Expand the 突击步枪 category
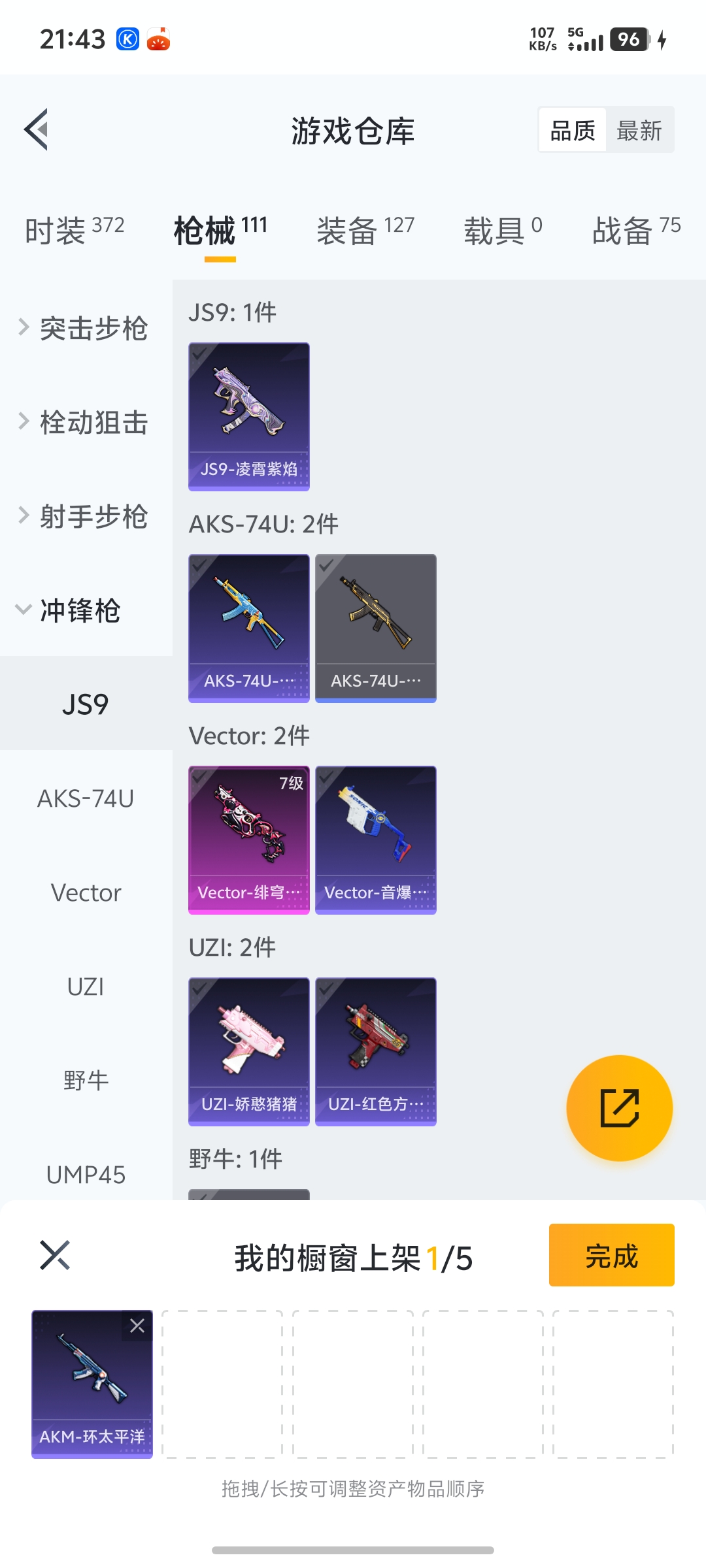Screen dimensions: 706x1568 coord(85,328)
